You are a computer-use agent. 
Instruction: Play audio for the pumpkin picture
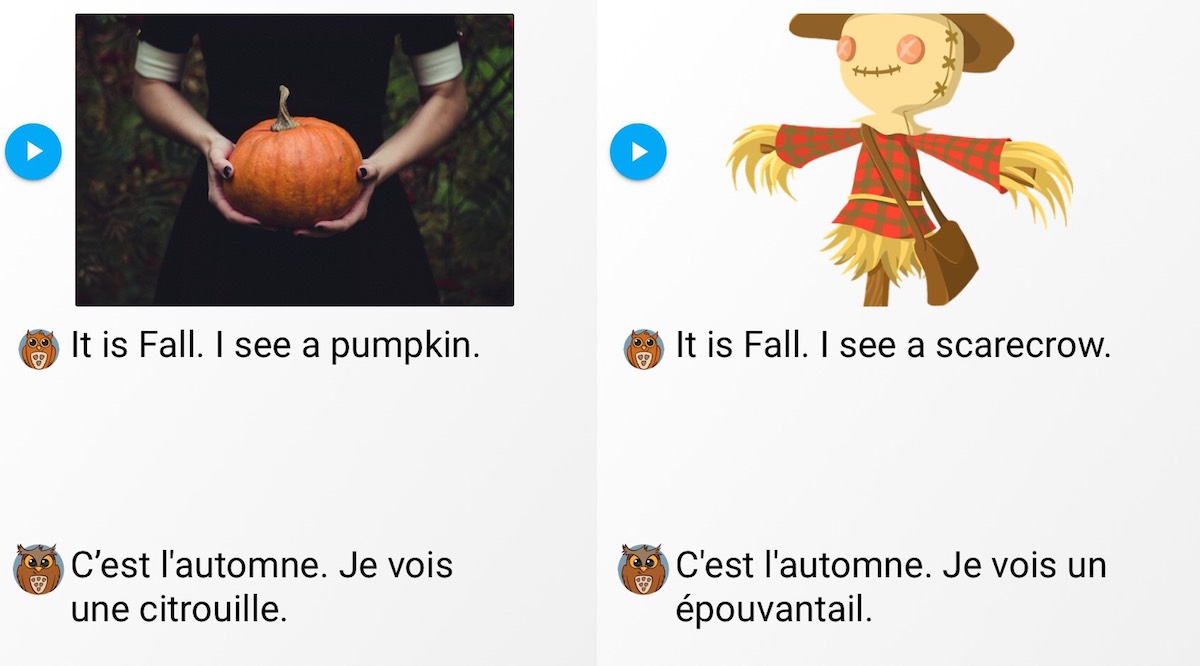tap(33, 152)
